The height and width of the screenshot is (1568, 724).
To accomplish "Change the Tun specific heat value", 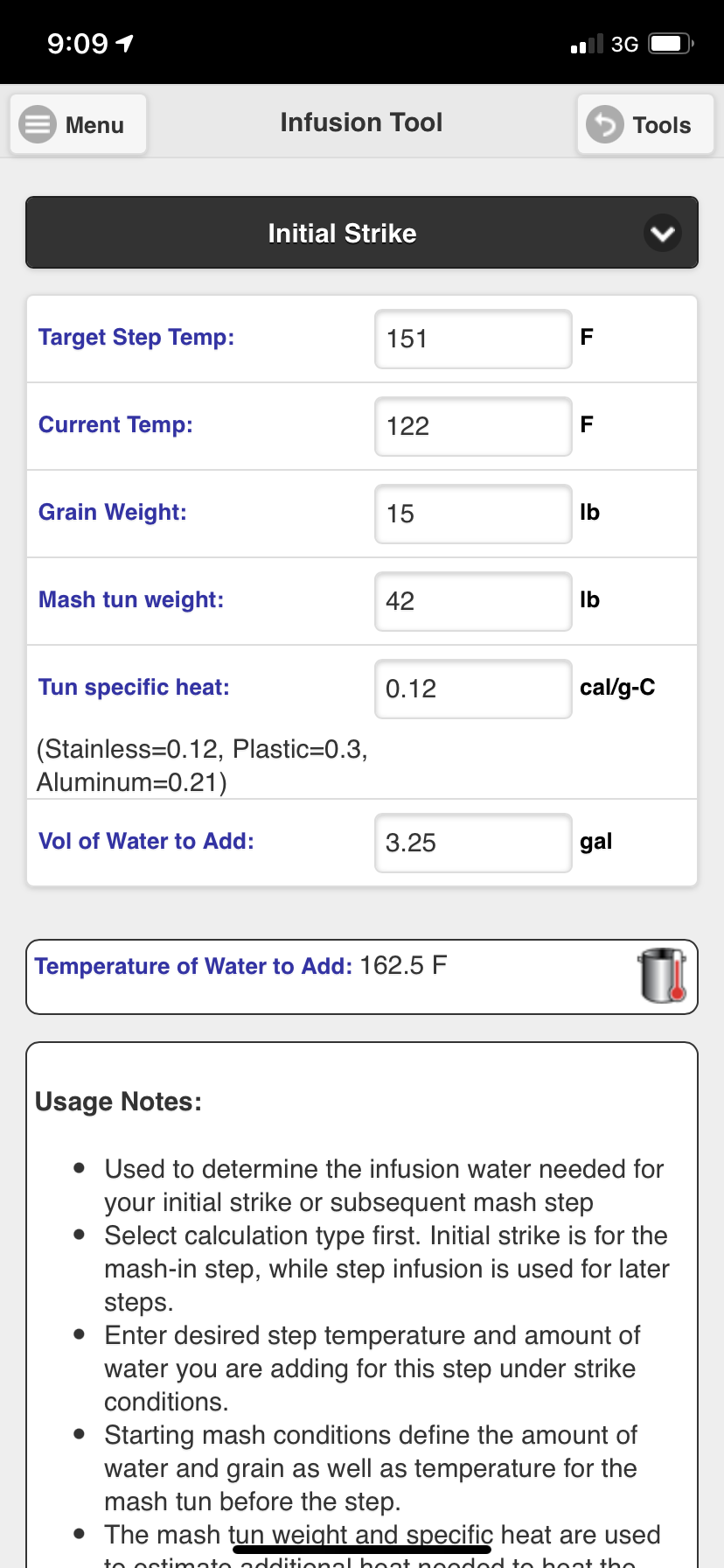I will [x=473, y=689].
